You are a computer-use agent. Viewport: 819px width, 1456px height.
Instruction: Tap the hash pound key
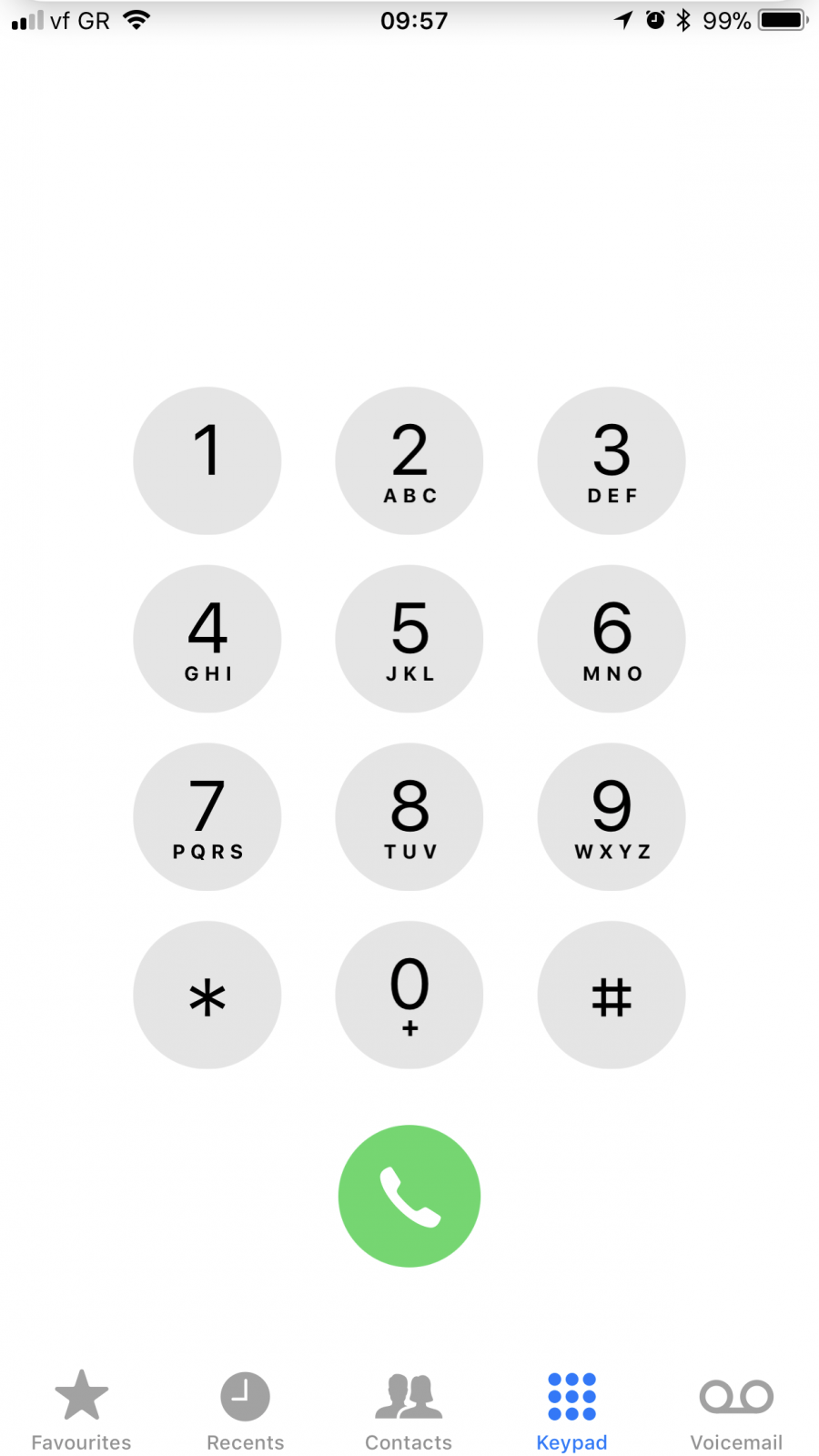(612, 995)
